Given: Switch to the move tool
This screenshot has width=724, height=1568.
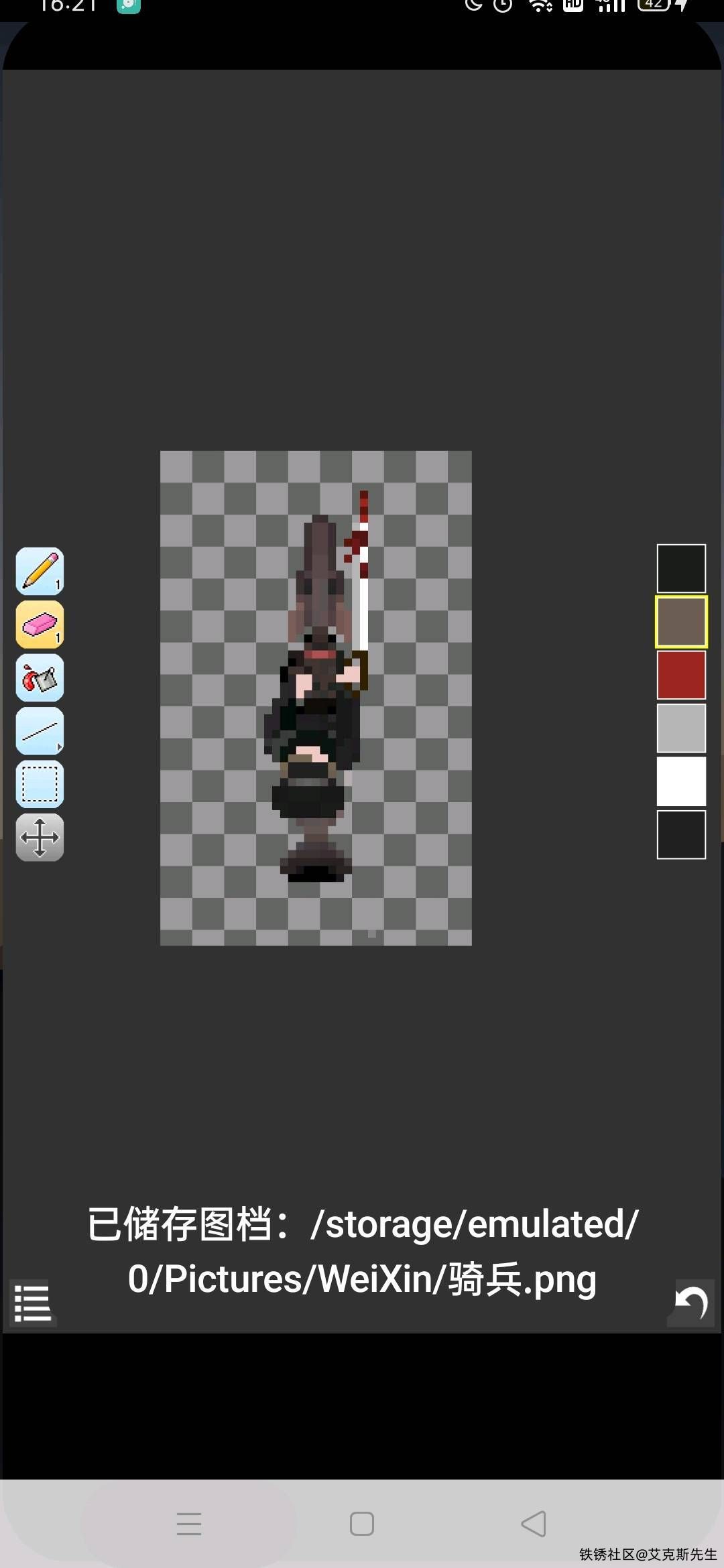Looking at the screenshot, I should [x=40, y=838].
